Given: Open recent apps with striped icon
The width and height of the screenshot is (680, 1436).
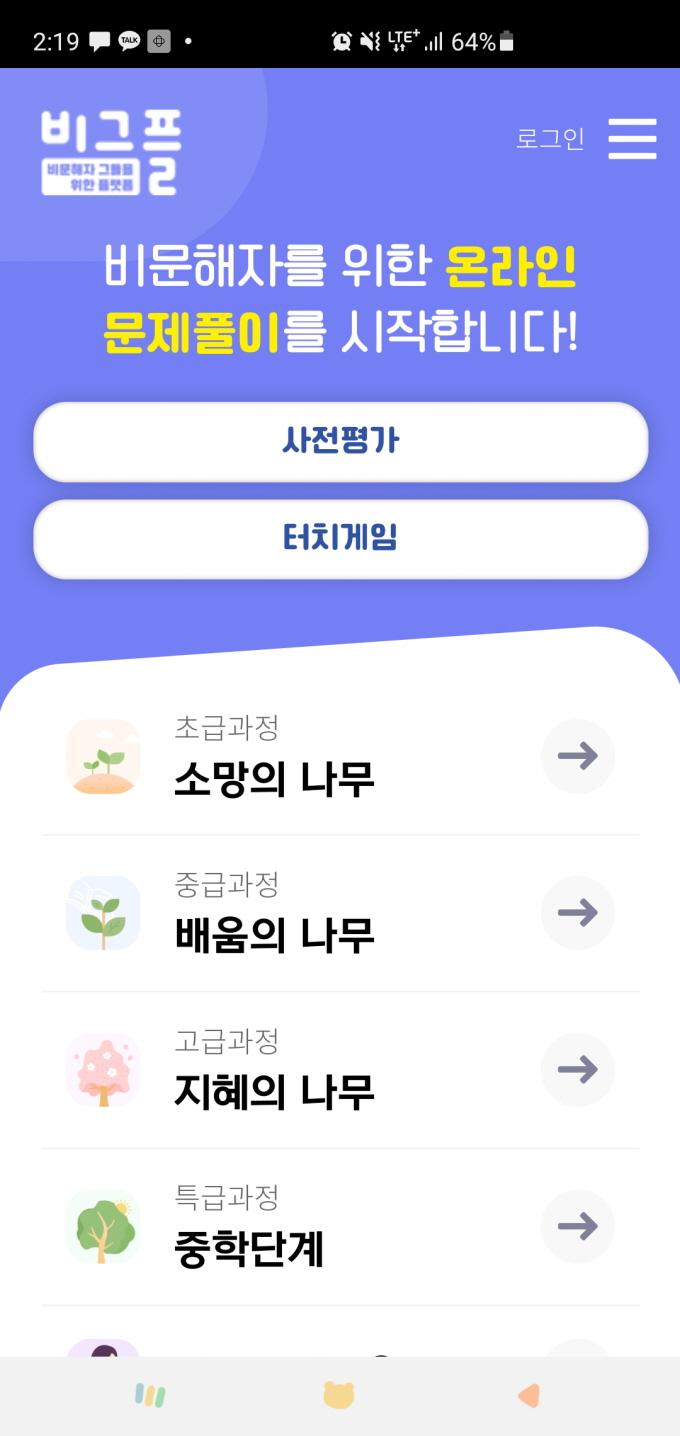Looking at the screenshot, I should (x=150, y=1395).
